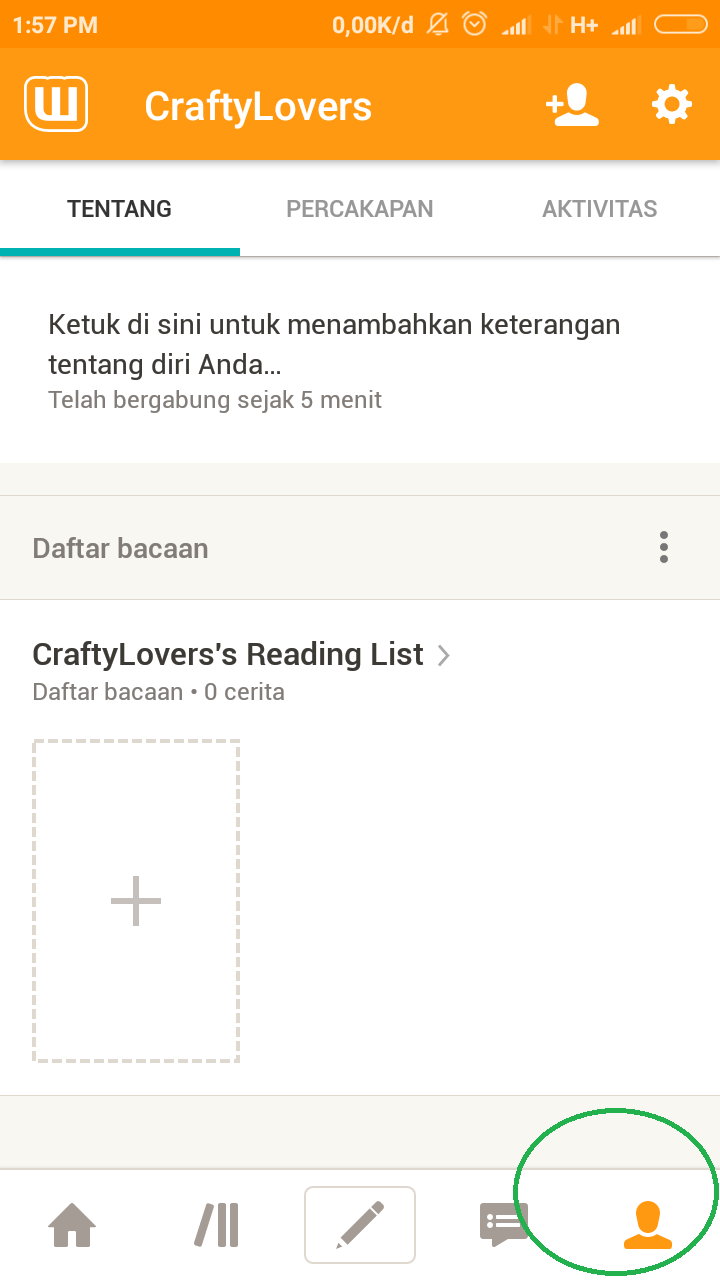The image size is (720, 1280).
Task: Select the profile tab
Action: (647, 1225)
